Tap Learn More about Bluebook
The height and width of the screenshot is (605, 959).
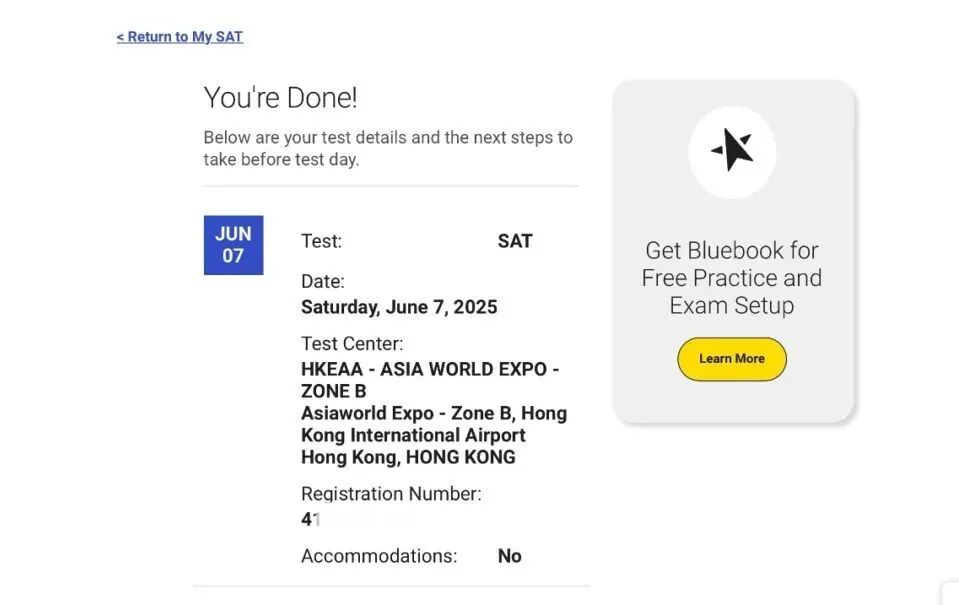coord(732,359)
